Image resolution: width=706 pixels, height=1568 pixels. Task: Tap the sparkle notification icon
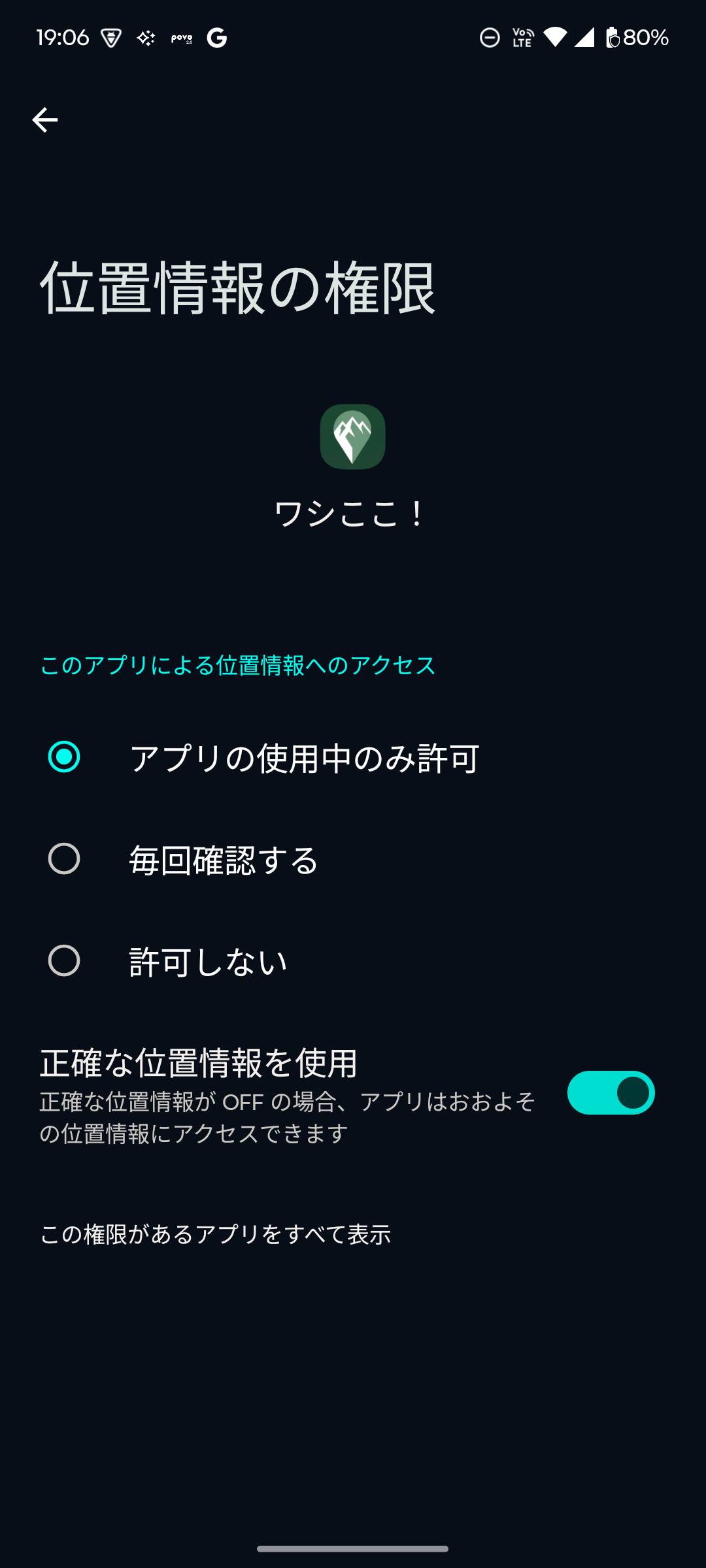[148, 37]
